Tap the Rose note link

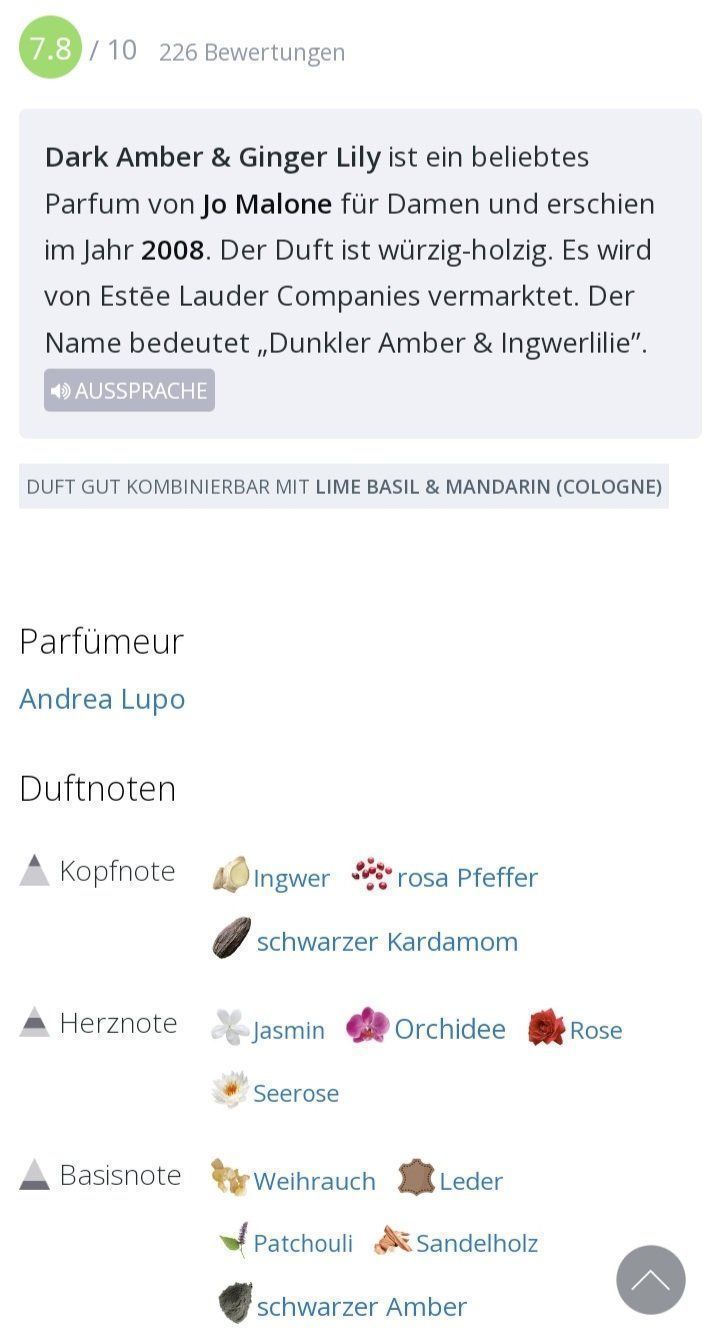(x=575, y=1029)
